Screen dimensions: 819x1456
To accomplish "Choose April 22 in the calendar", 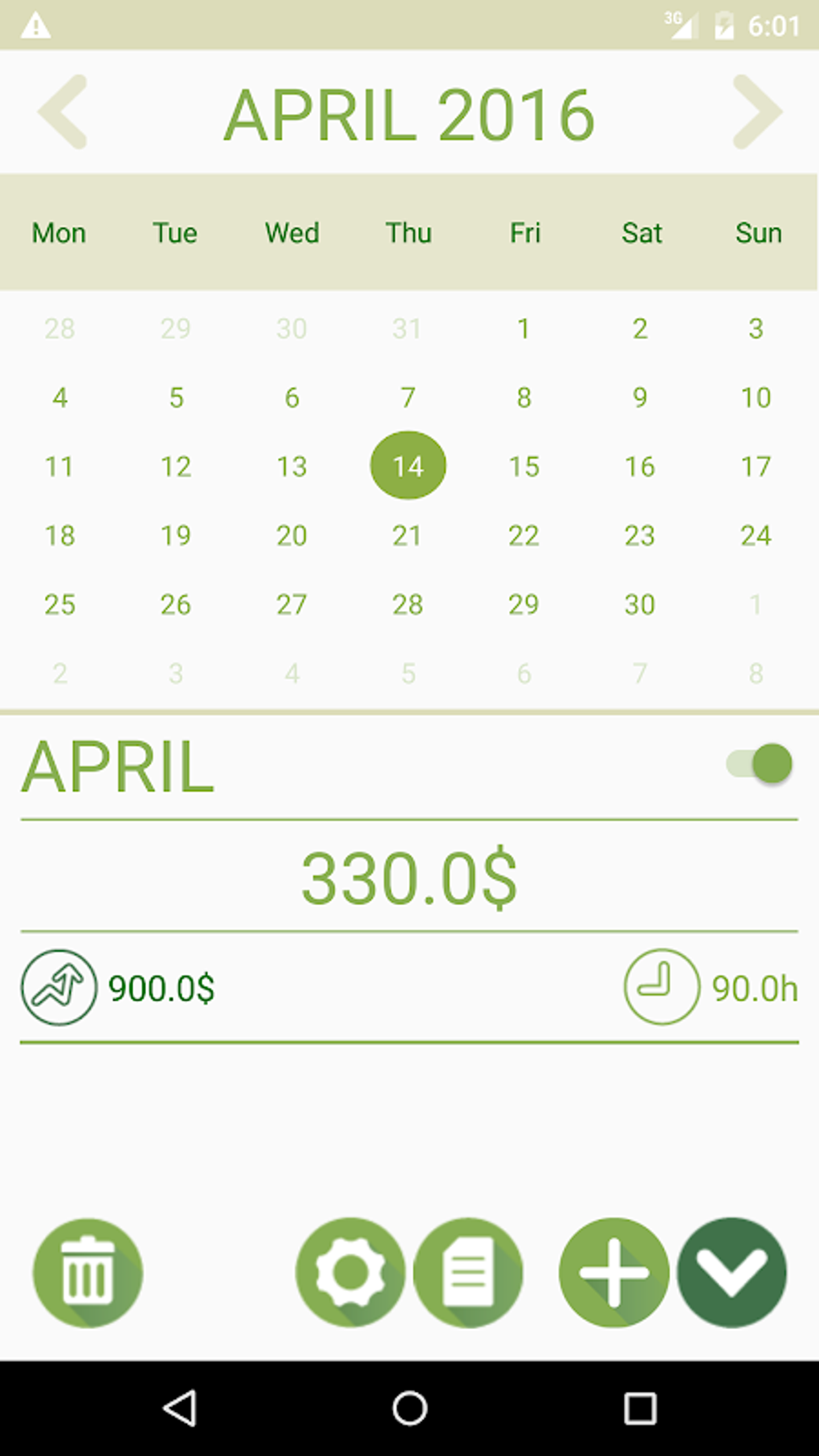I will [x=524, y=536].
